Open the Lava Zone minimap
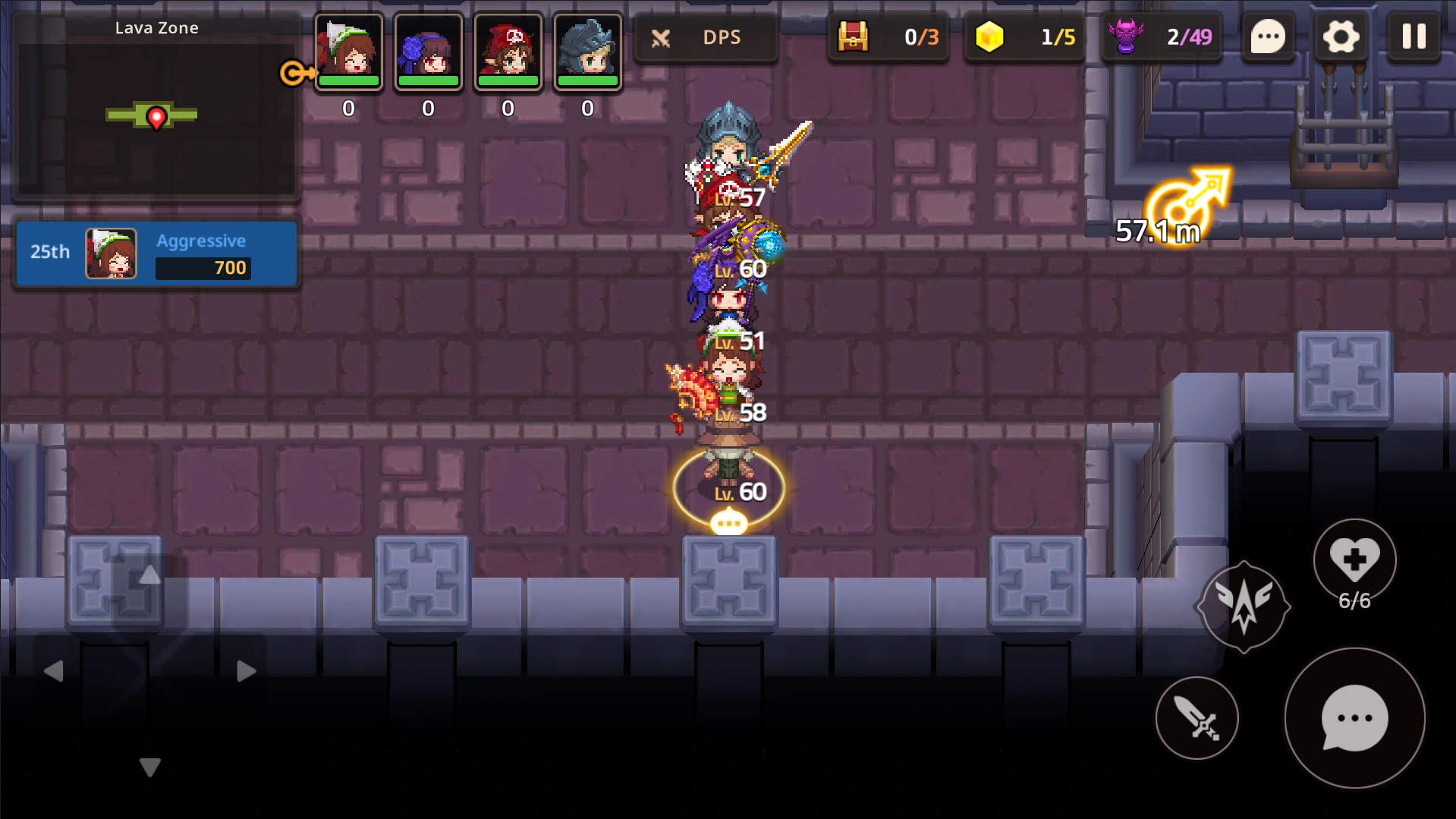Viewport: 1456px width, 819px height. [x=156, y=106]
